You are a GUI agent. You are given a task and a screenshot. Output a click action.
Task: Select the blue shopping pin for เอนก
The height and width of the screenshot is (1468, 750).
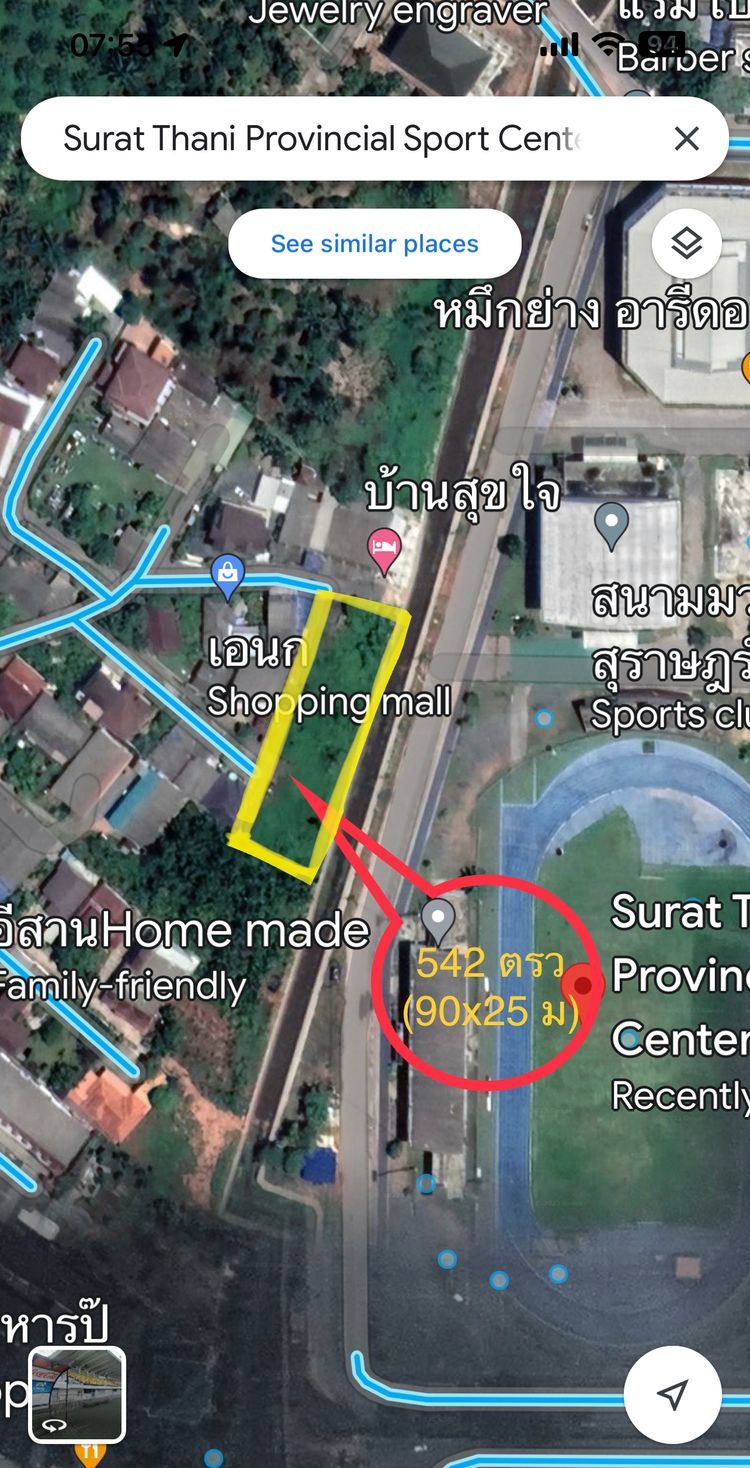(228, 575)
